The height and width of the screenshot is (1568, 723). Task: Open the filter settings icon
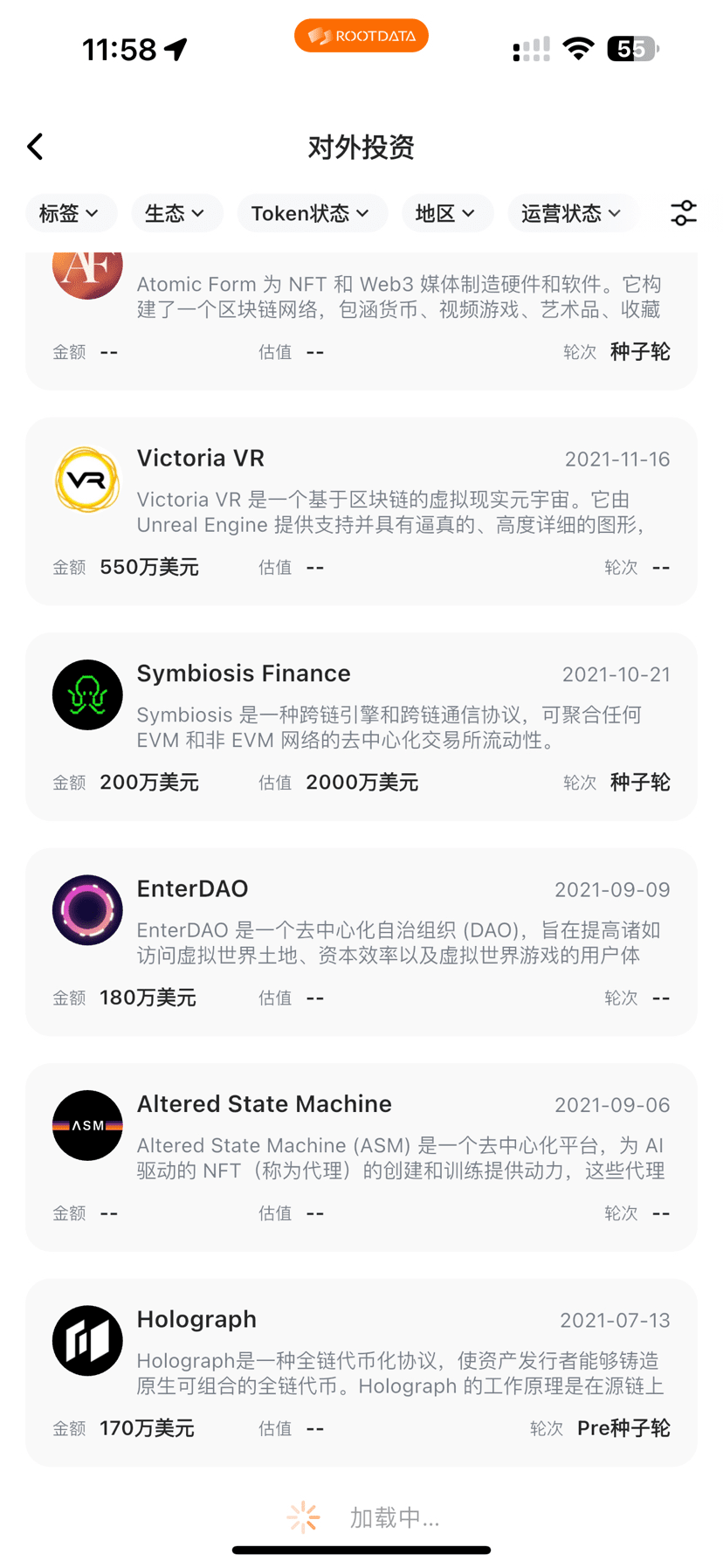pos(683,213)
